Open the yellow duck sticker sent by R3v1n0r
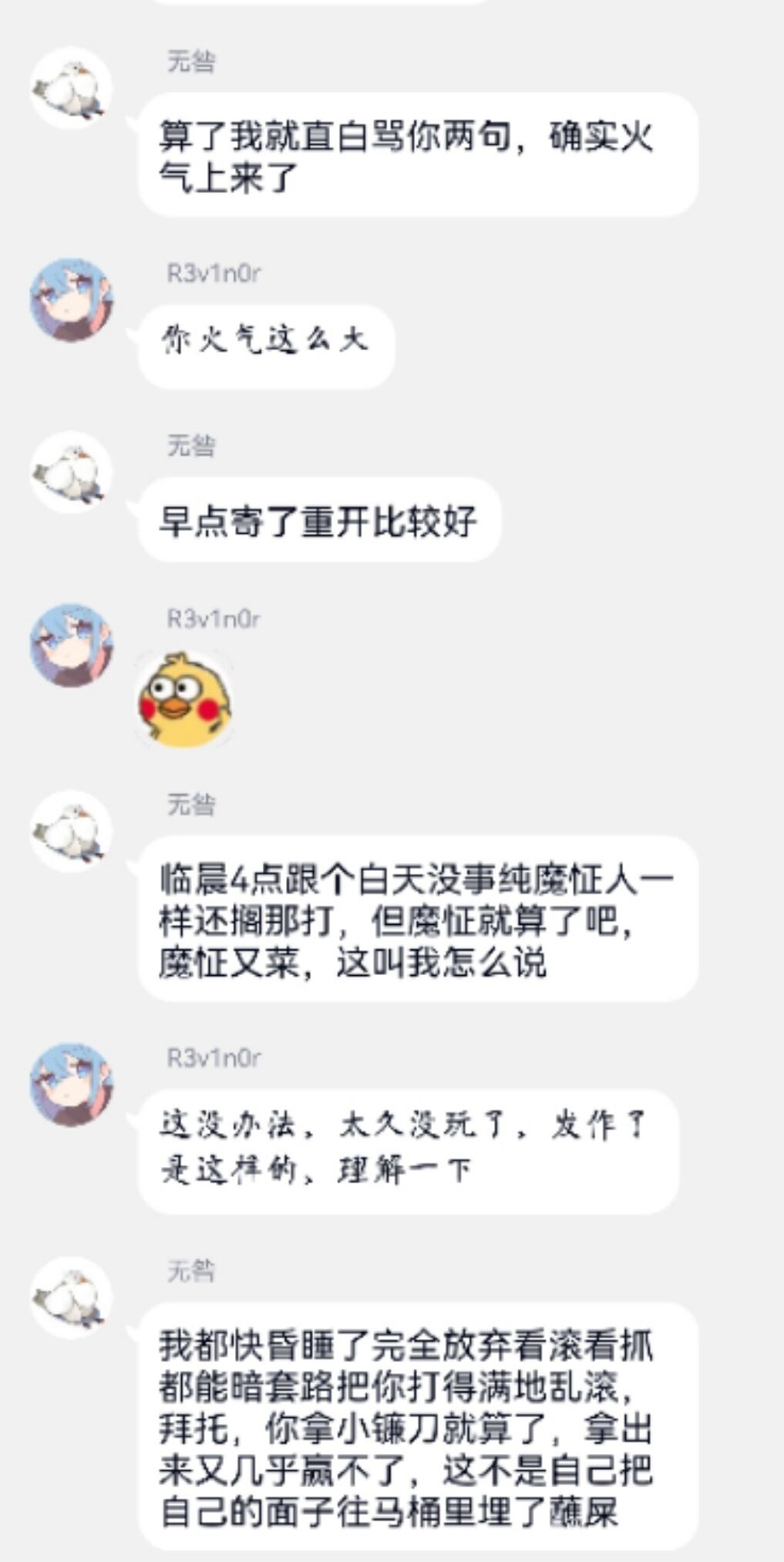784x1562 pixels. click(185, 700)
